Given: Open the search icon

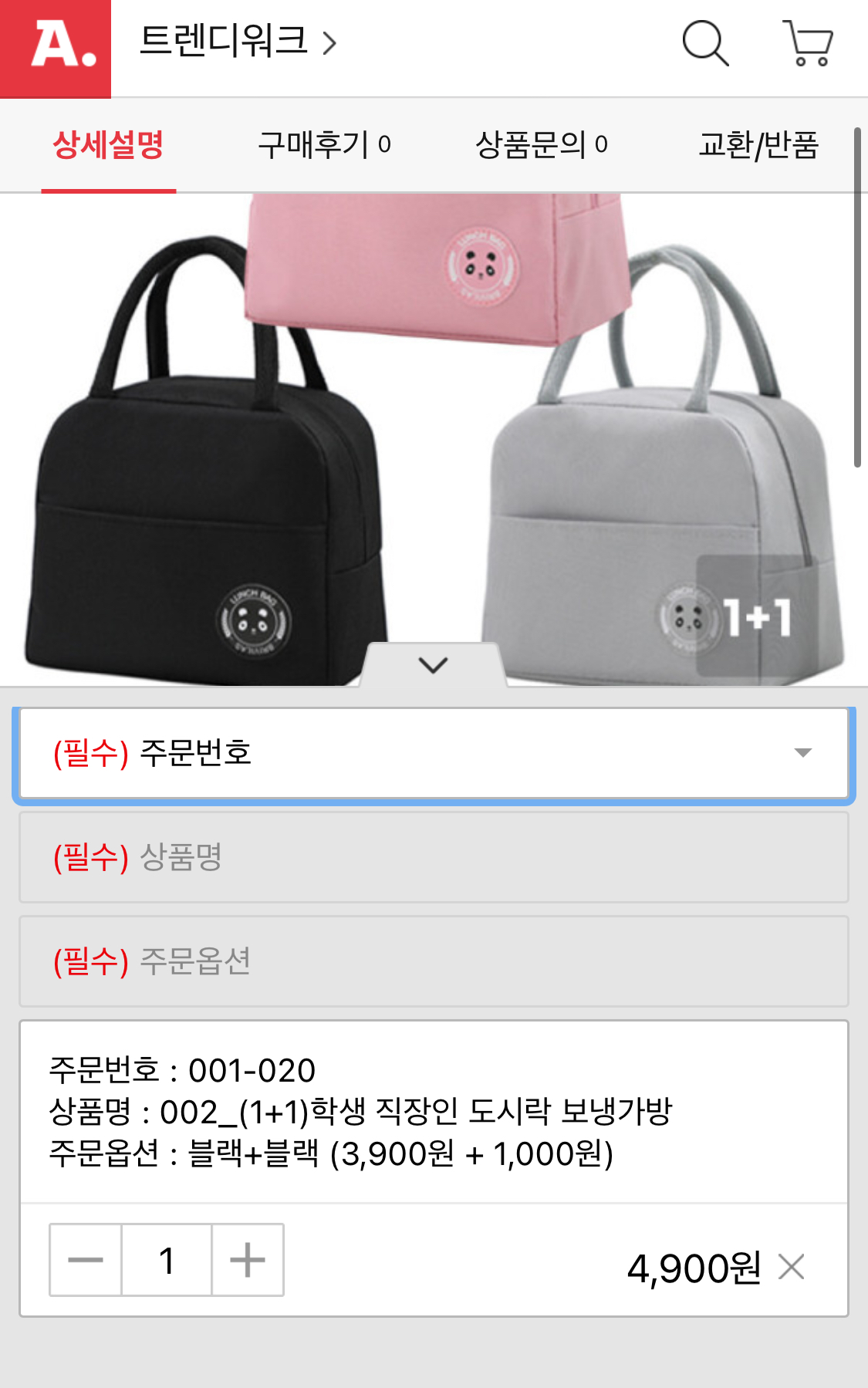Looking at the screenshot, I should [705, 43].
